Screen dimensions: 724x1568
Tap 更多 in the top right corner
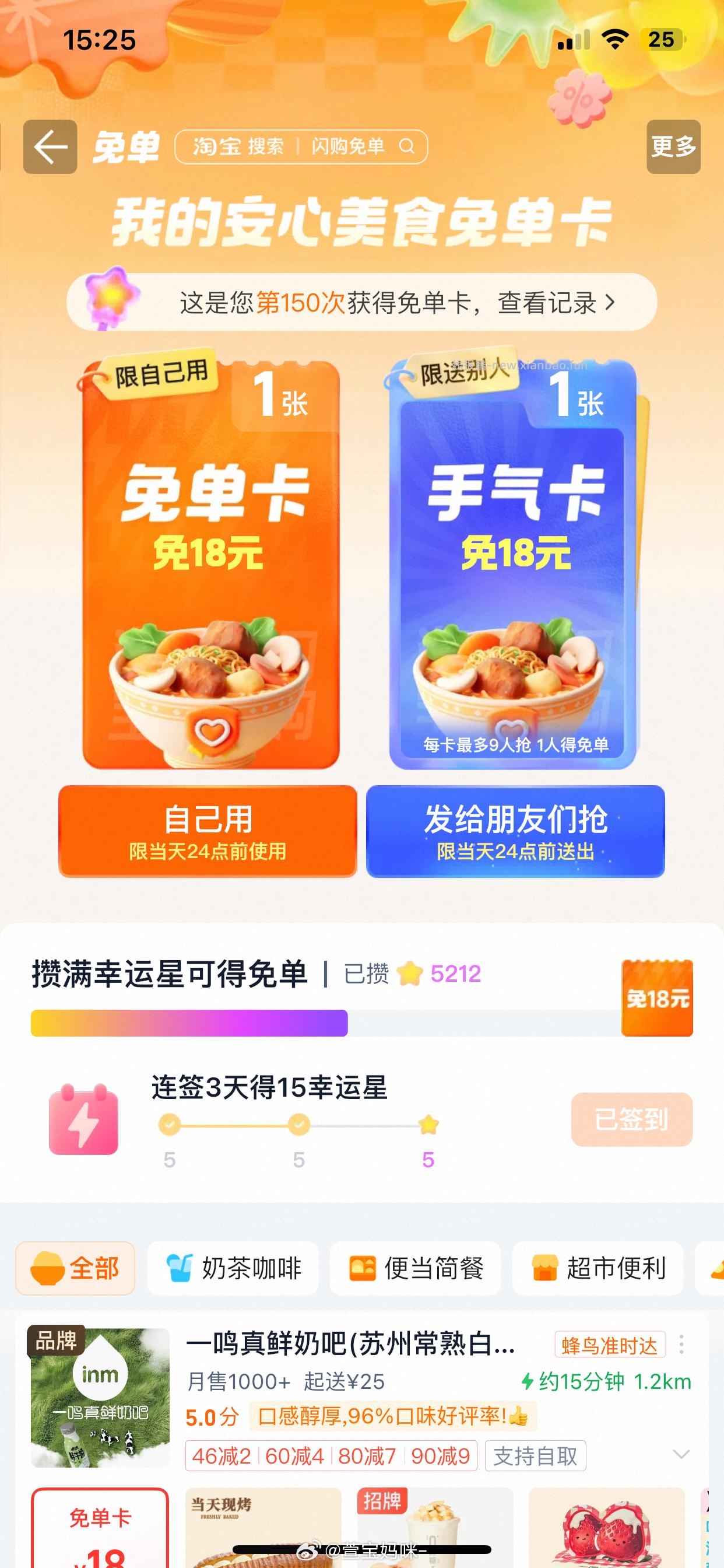tap(673, 146)
